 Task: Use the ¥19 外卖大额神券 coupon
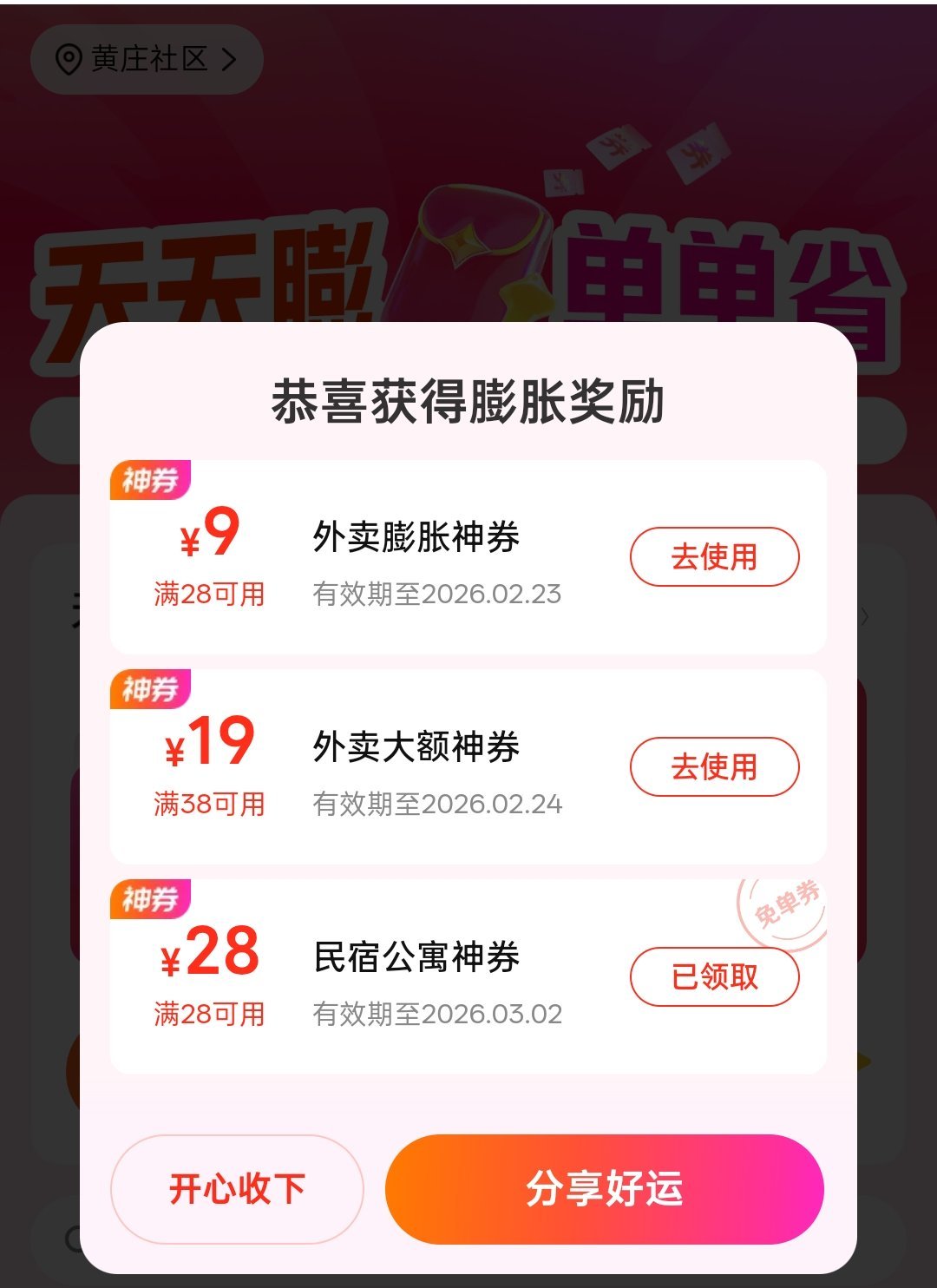point(714,767)
